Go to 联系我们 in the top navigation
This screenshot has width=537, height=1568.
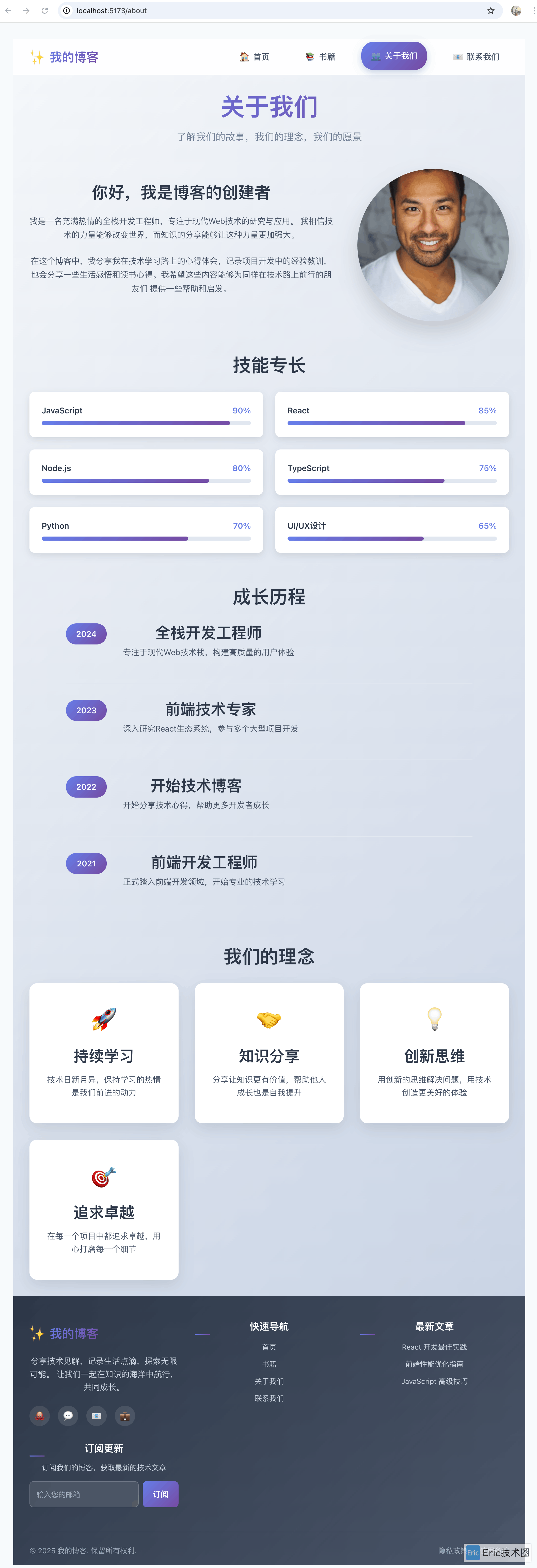tap(476, 57)
